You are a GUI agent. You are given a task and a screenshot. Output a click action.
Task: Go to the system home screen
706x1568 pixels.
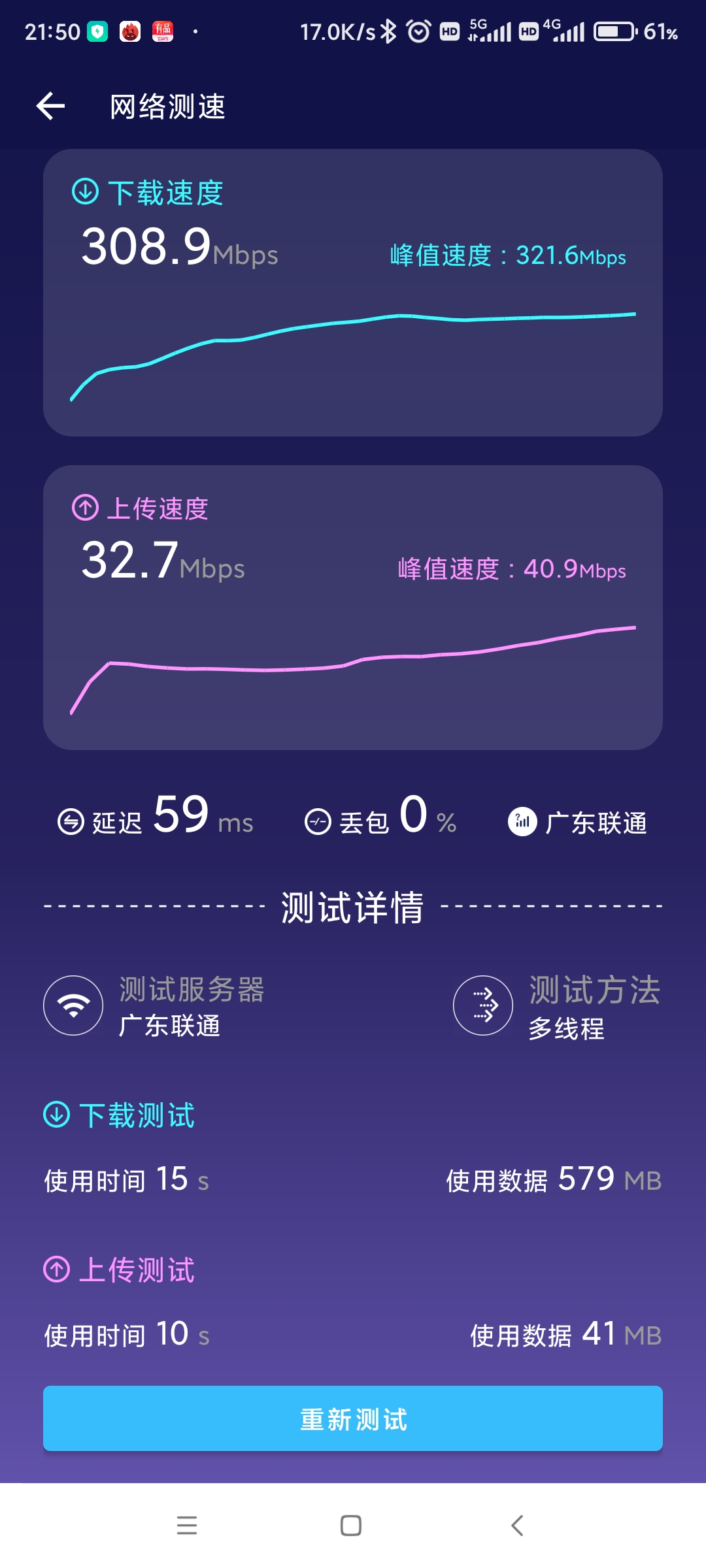tap(351, 1526)
